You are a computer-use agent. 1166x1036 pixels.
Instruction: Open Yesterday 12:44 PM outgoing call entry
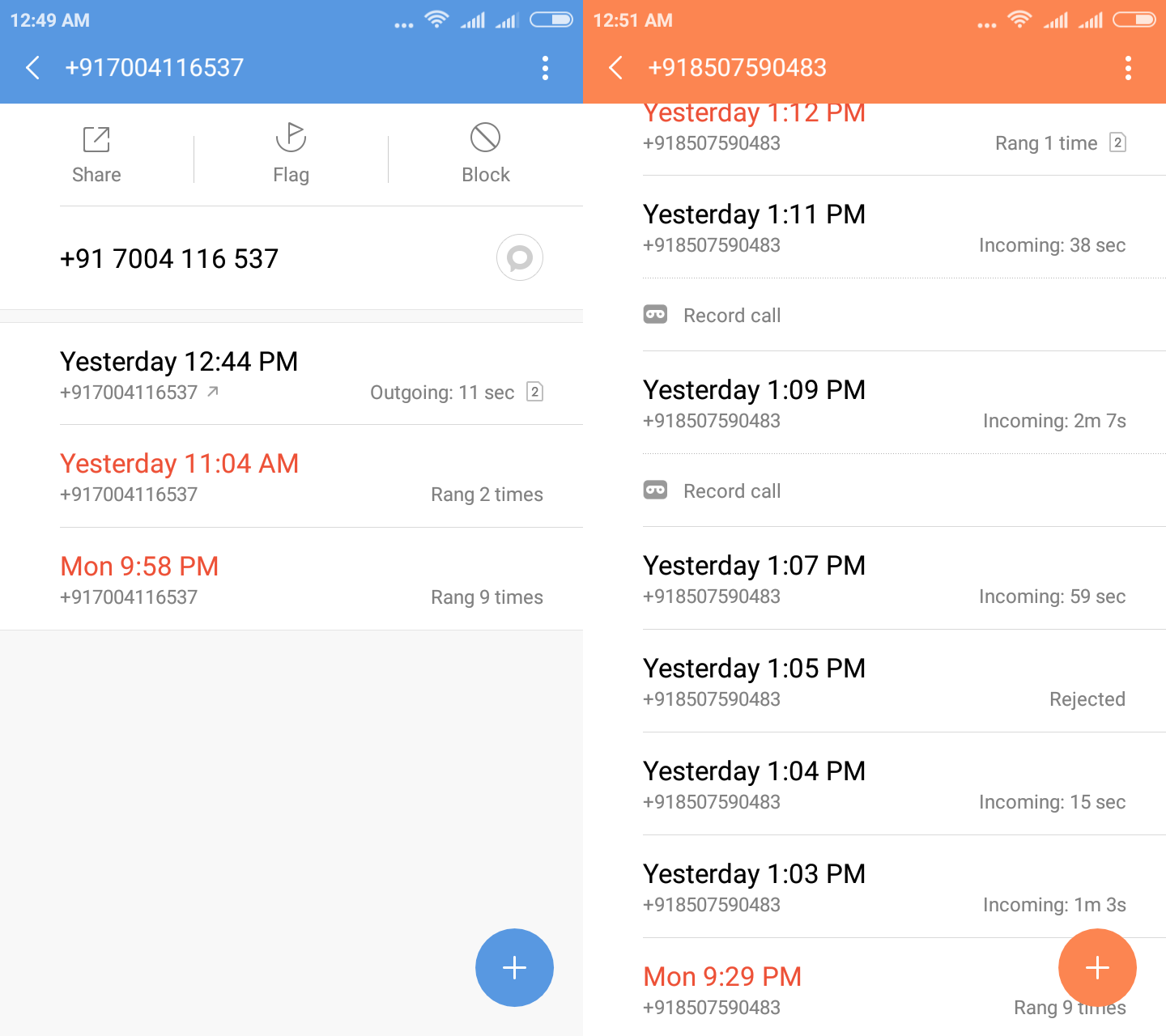pos(301,375)
